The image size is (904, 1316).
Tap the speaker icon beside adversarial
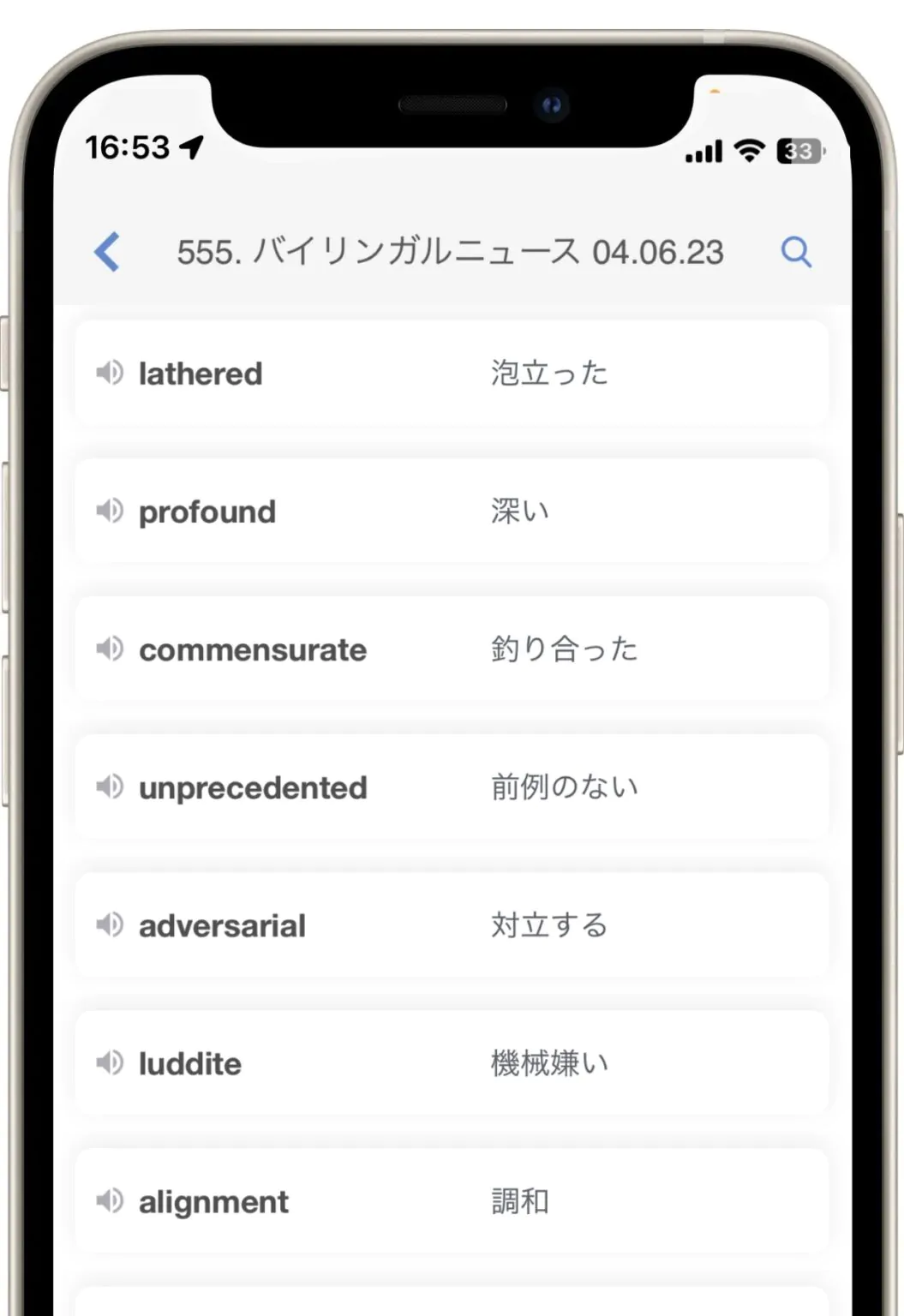110,924
